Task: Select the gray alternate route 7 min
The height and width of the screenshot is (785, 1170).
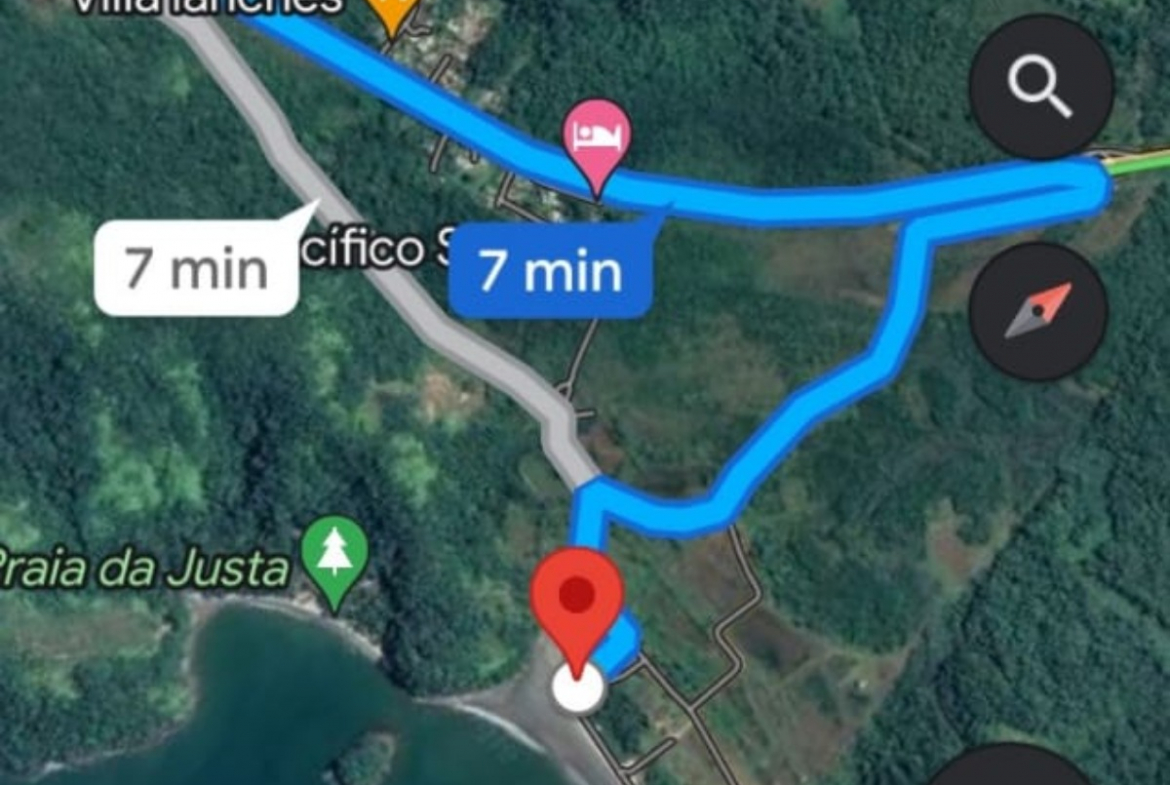Action: 197,269
